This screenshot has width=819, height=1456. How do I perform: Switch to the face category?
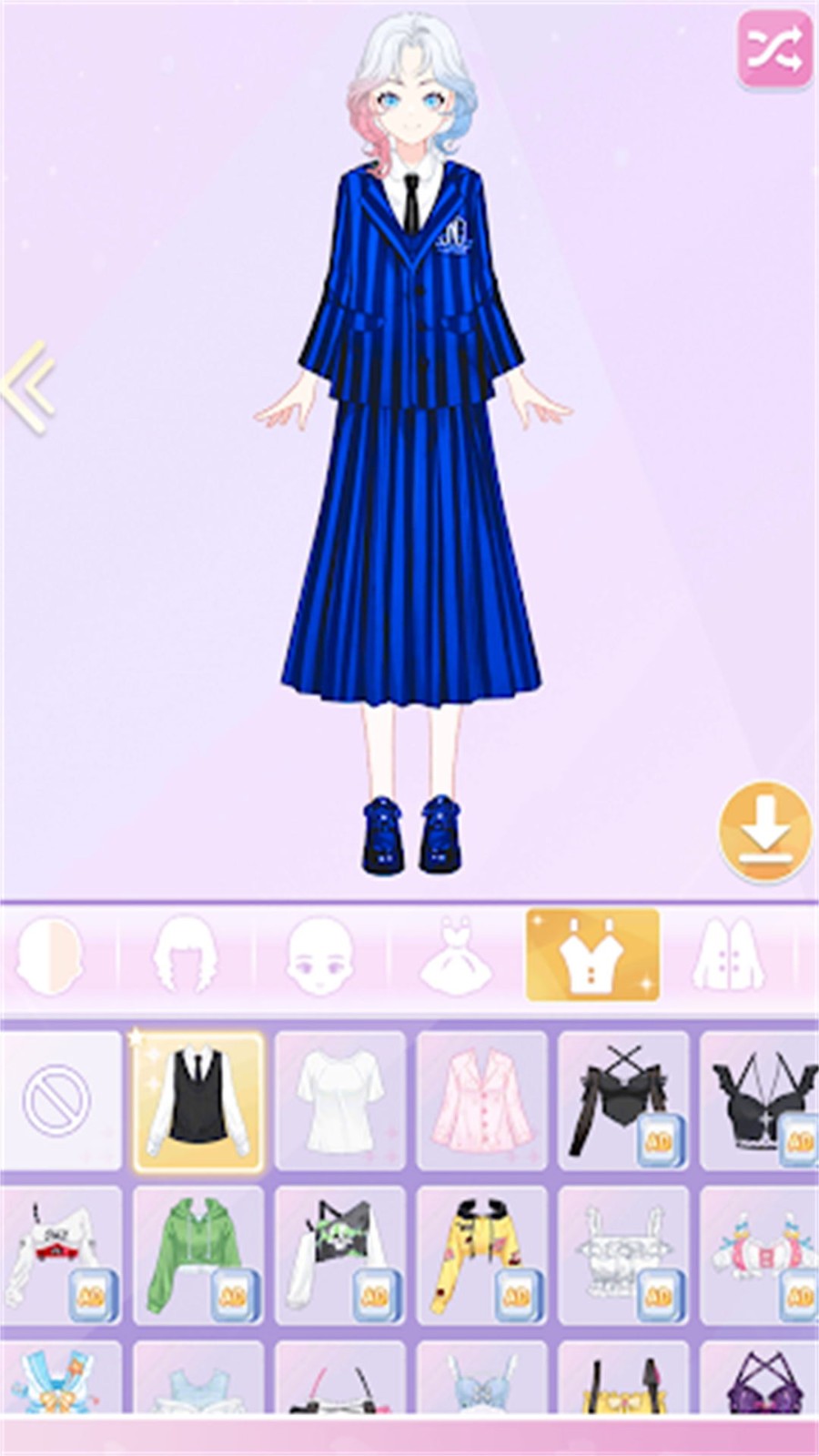[x=320, y=955]
